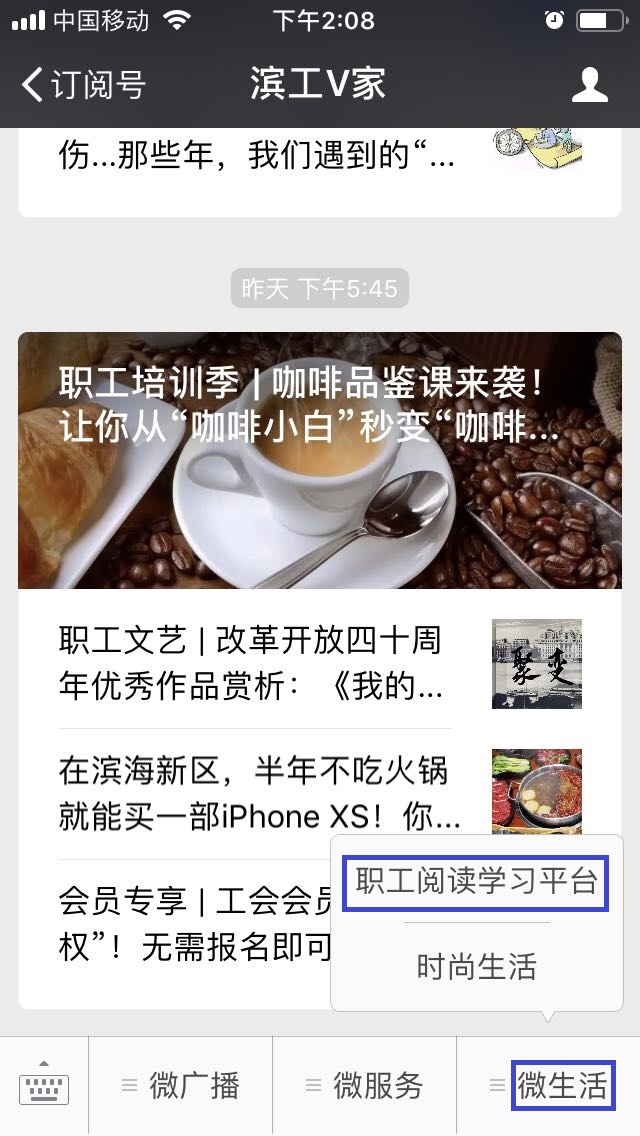Screen dimensions: 640x1136
Task: Switch to keyboard input mode
Action: pyautogui.click(x=44, y=1086)
